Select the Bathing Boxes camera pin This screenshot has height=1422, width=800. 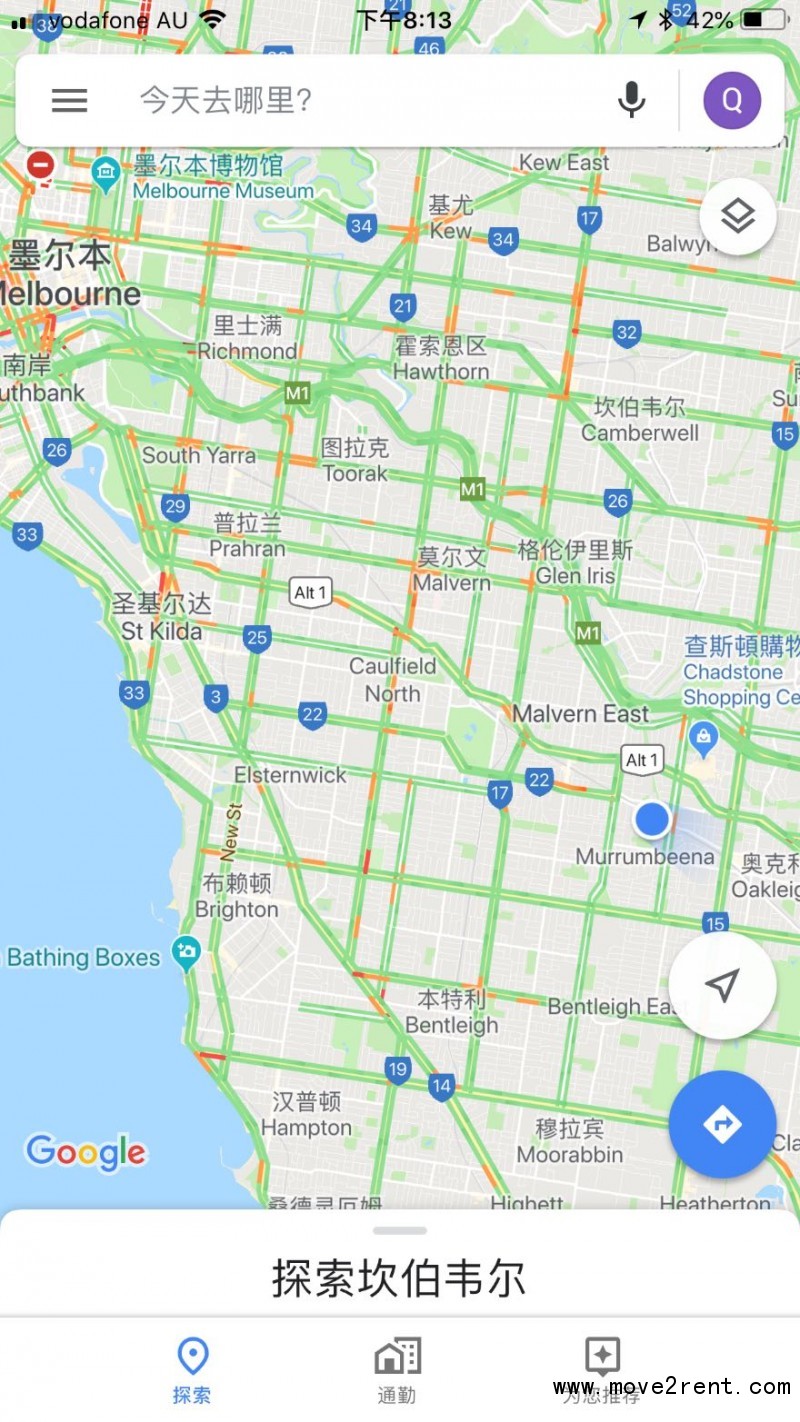pos(185,952)
